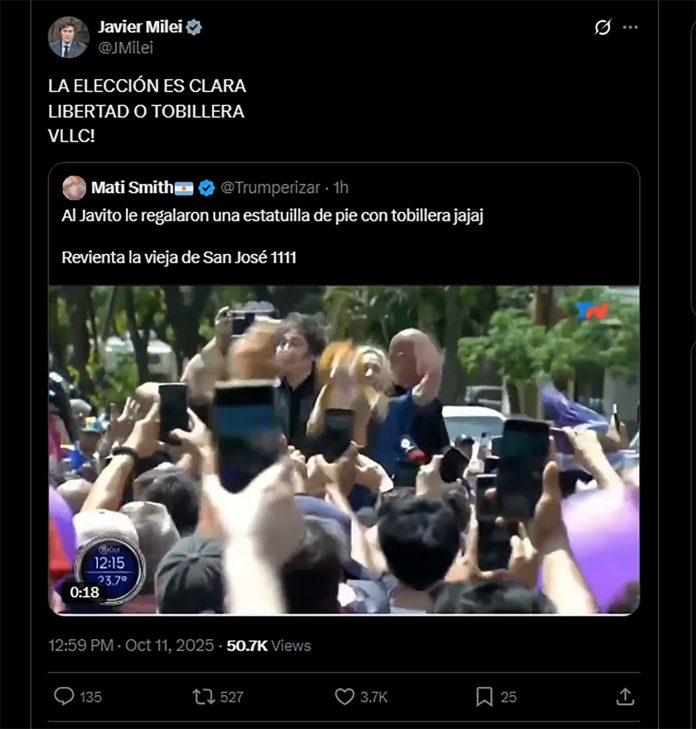Screen dimensions: 696x729
Task: Open the post's overflow menu
Action: [630, 28]
